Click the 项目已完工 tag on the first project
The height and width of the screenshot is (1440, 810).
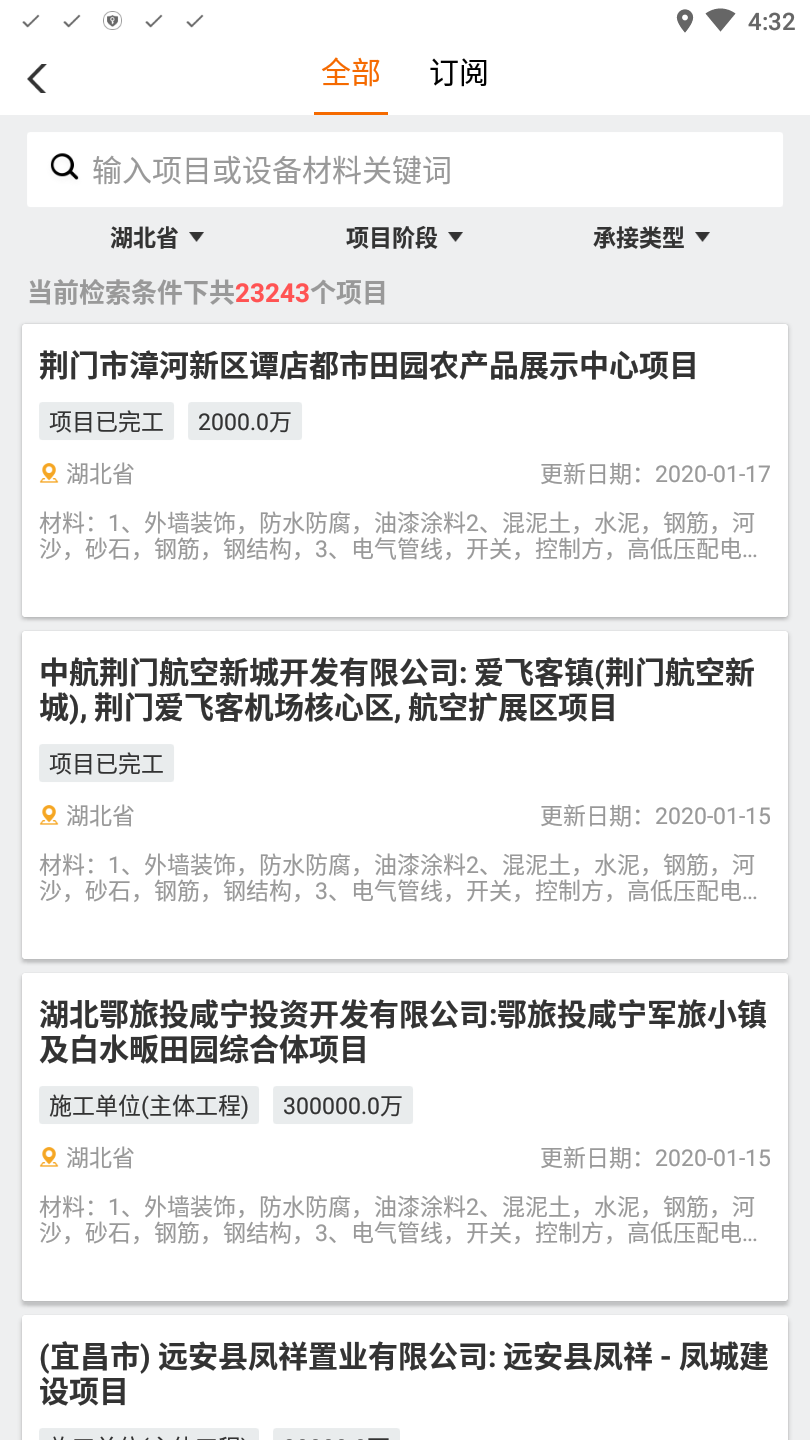pos(106,421)
